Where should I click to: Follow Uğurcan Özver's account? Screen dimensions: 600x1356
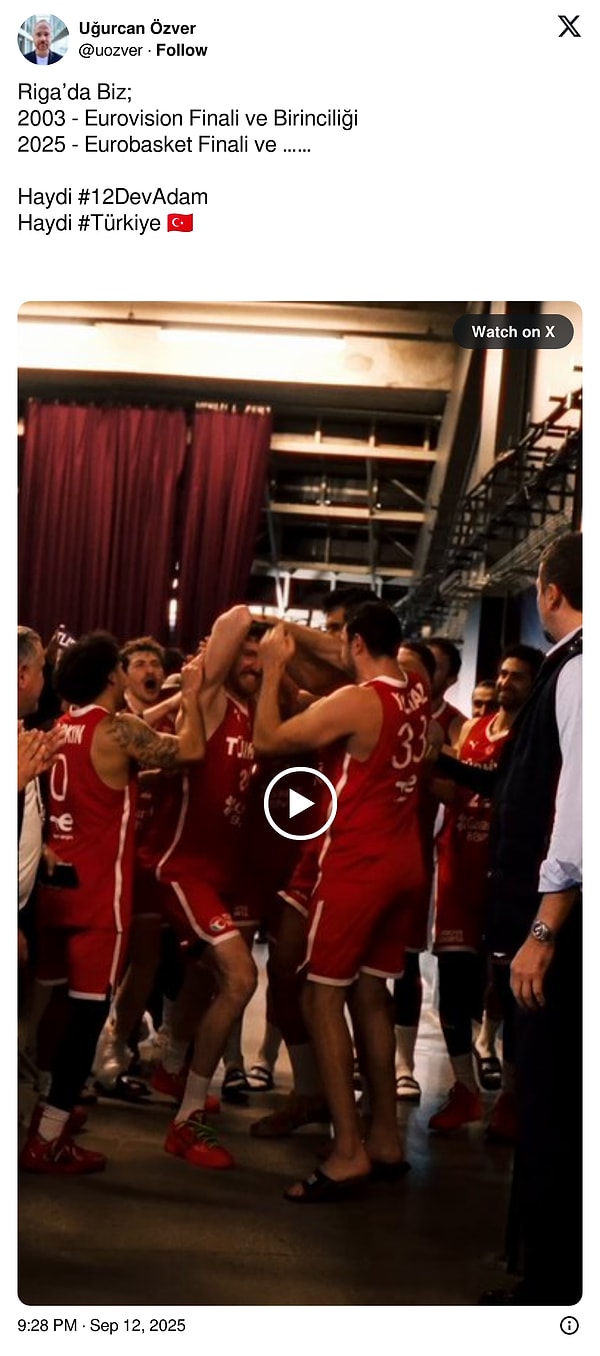182,50
